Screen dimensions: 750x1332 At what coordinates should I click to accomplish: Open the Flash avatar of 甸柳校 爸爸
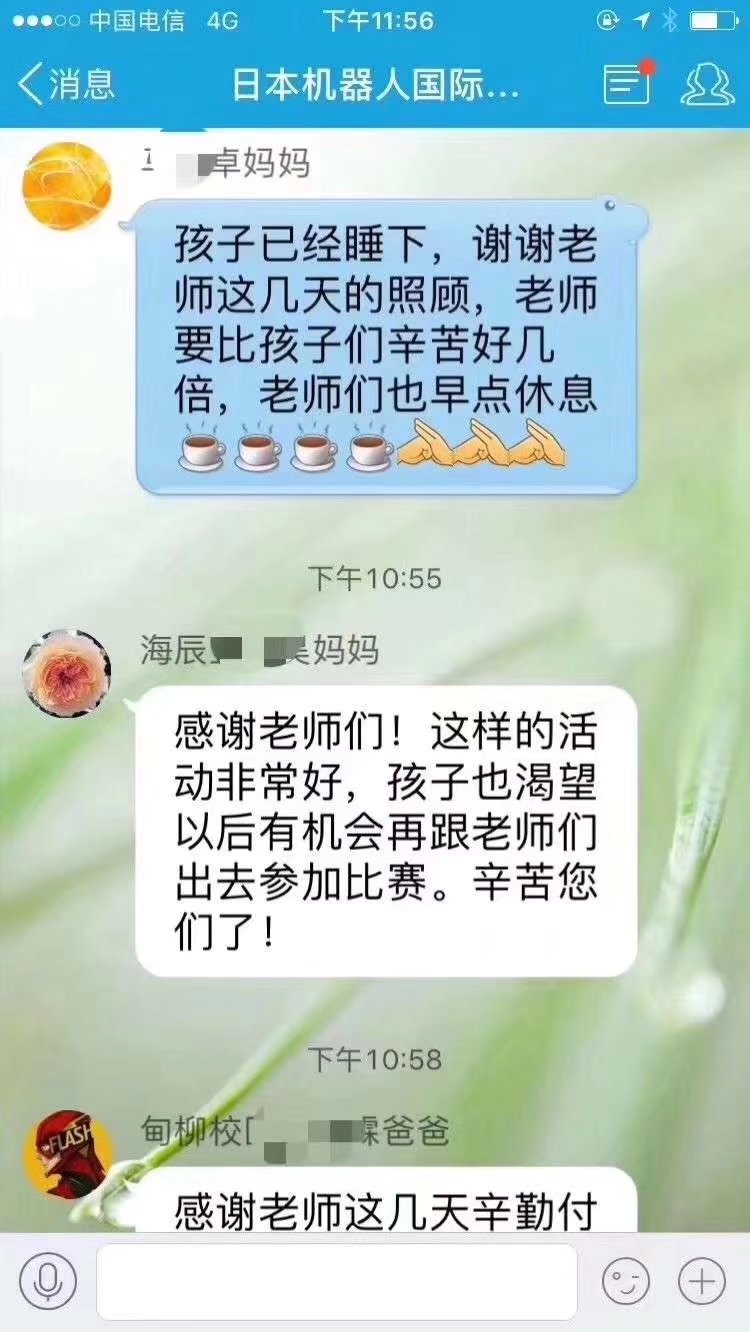(67, 1153)
